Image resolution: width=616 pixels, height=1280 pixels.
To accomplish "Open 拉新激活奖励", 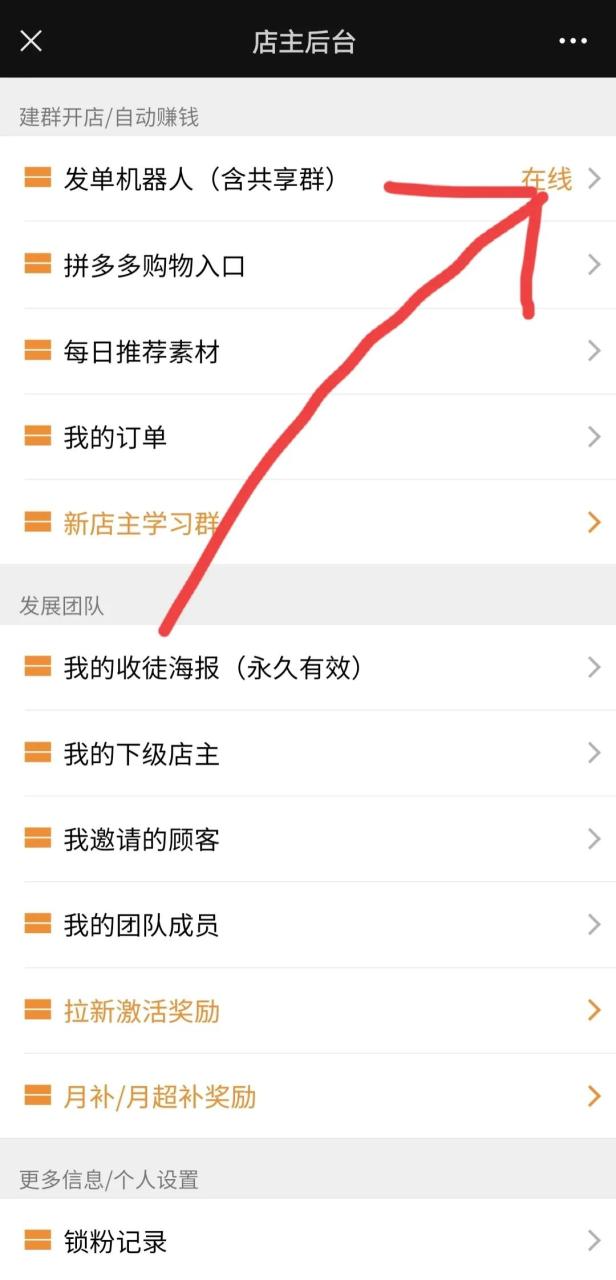I will (x=142, y=1011).
